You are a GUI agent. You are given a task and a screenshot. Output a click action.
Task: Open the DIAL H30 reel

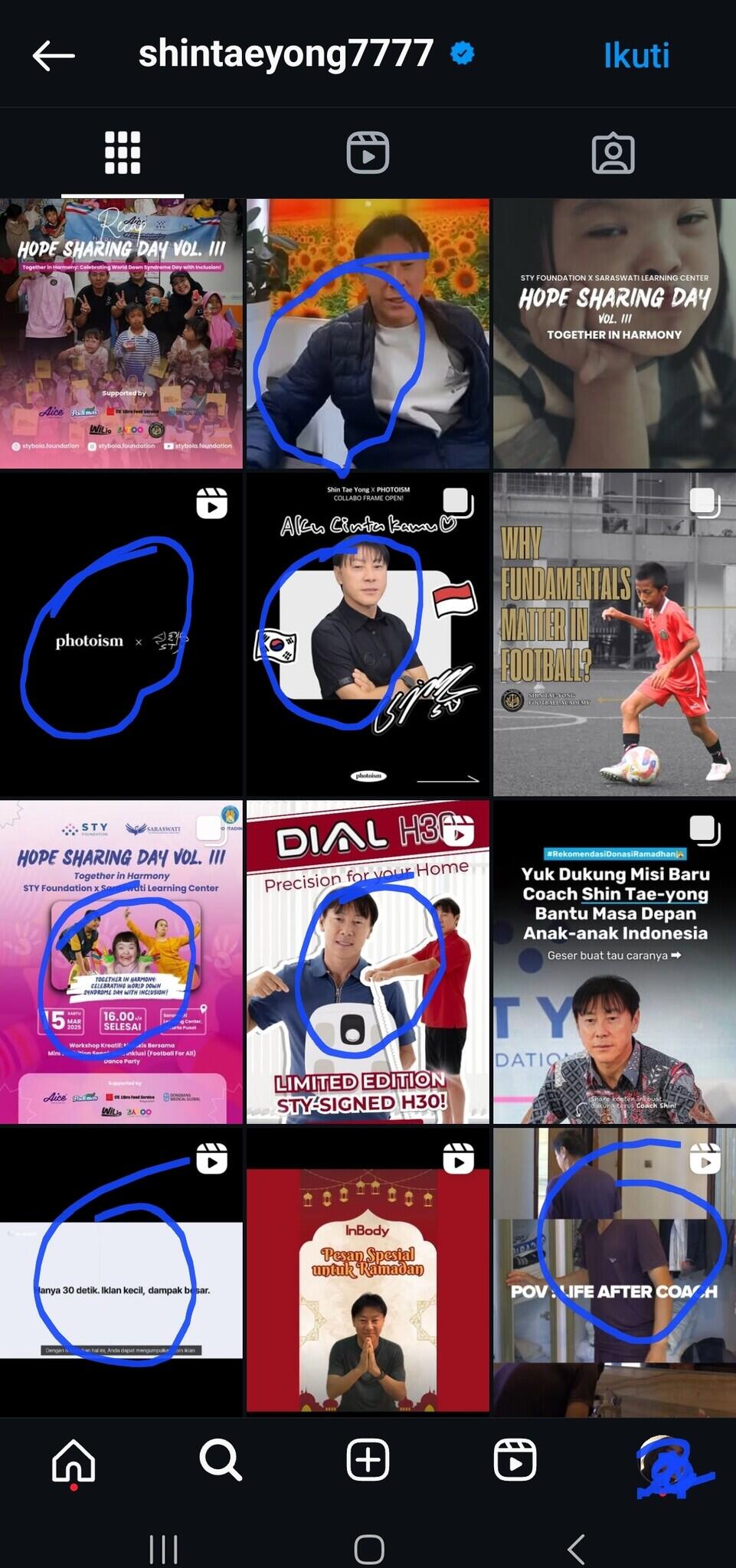click(x=368, y=962)
